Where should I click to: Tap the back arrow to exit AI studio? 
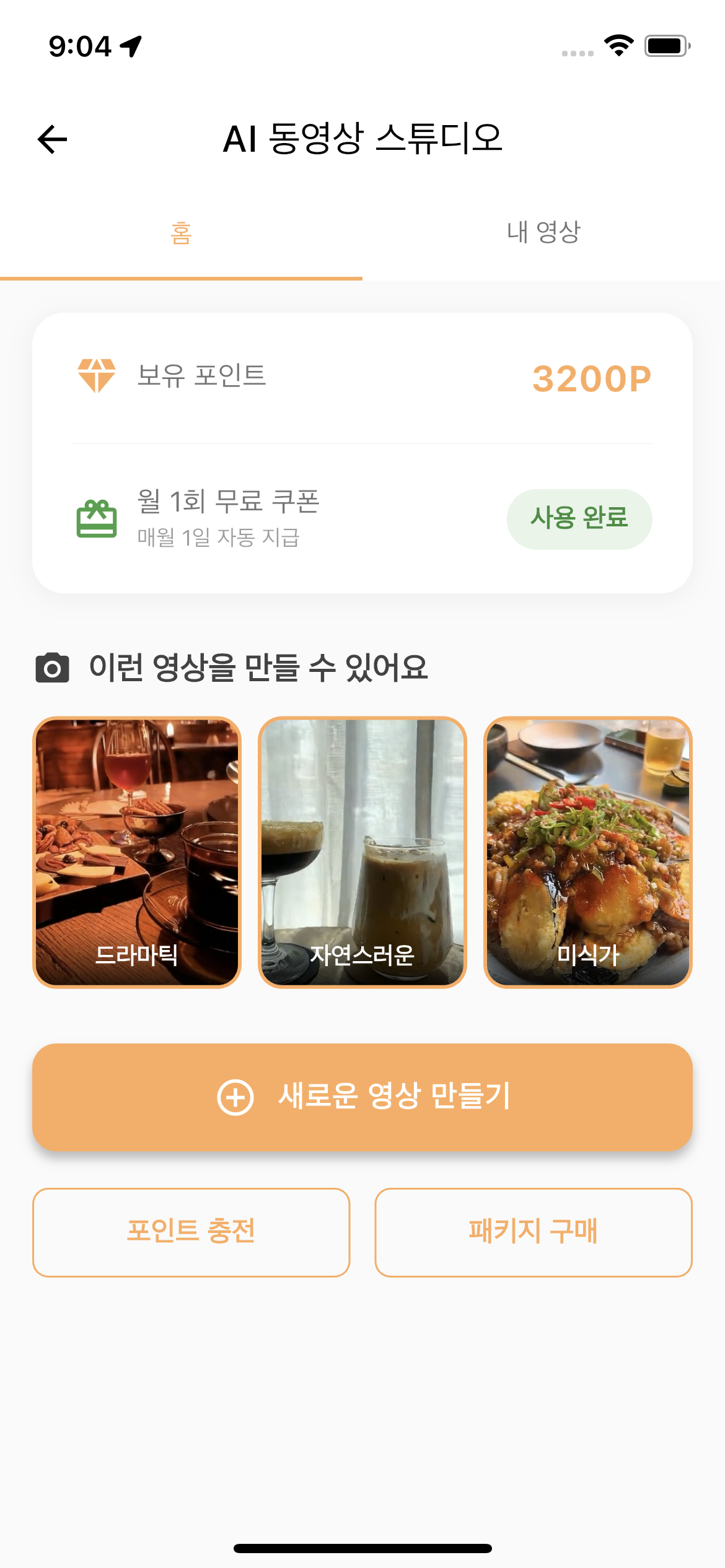point(53,139)
